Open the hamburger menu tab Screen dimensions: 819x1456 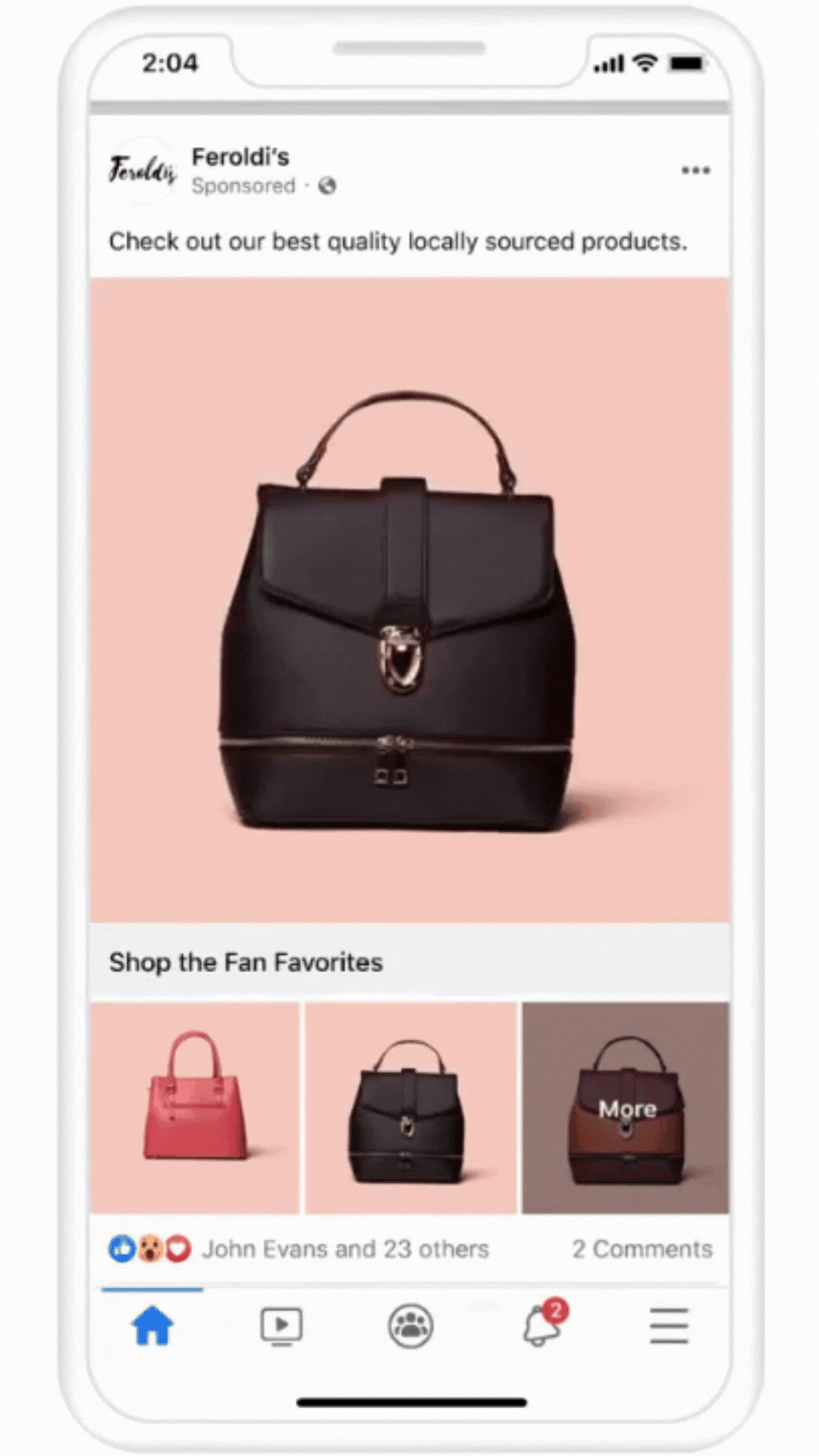pos(669,1326)
